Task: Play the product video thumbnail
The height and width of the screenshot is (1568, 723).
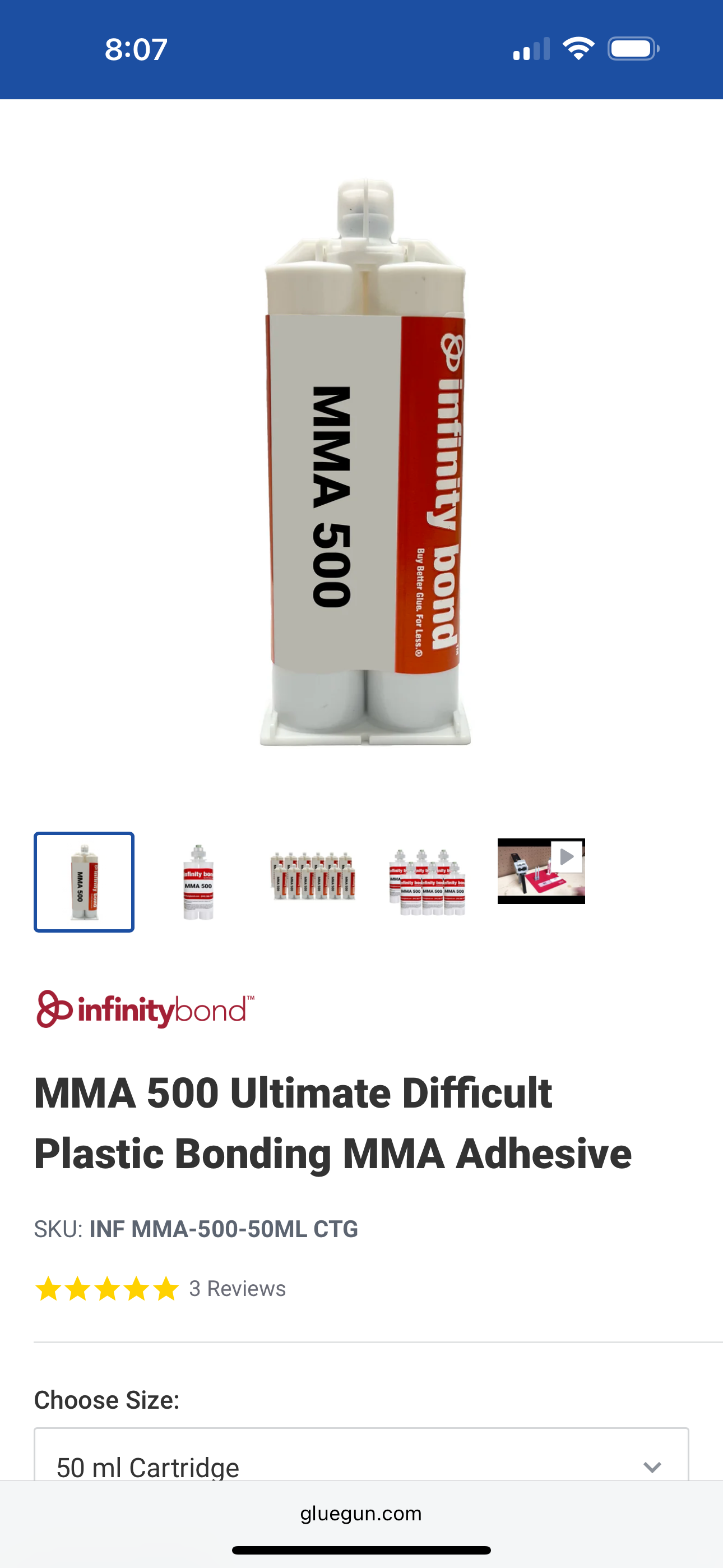Action: tap(541, 870)
